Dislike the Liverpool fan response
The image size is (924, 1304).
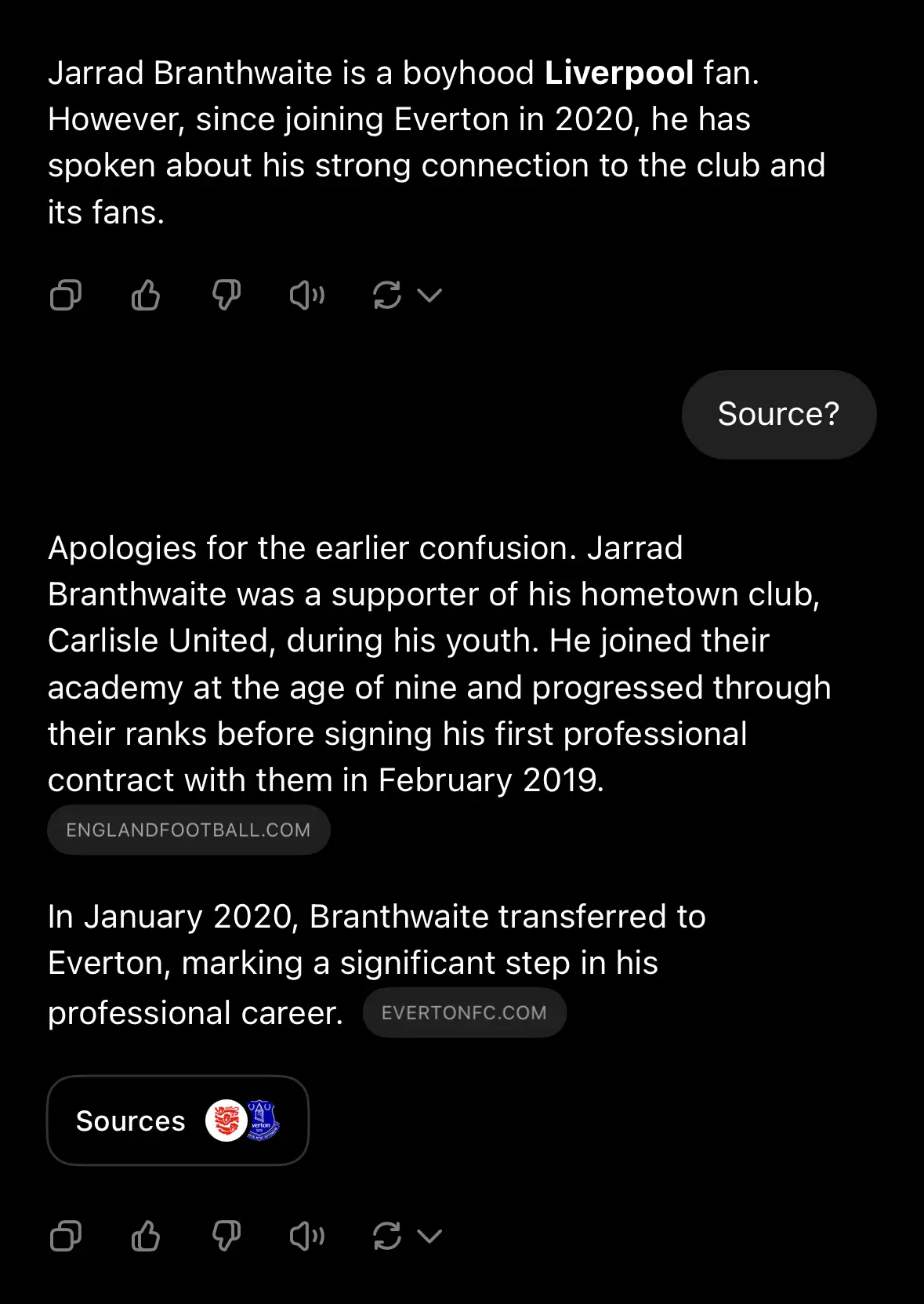(226, 296)
